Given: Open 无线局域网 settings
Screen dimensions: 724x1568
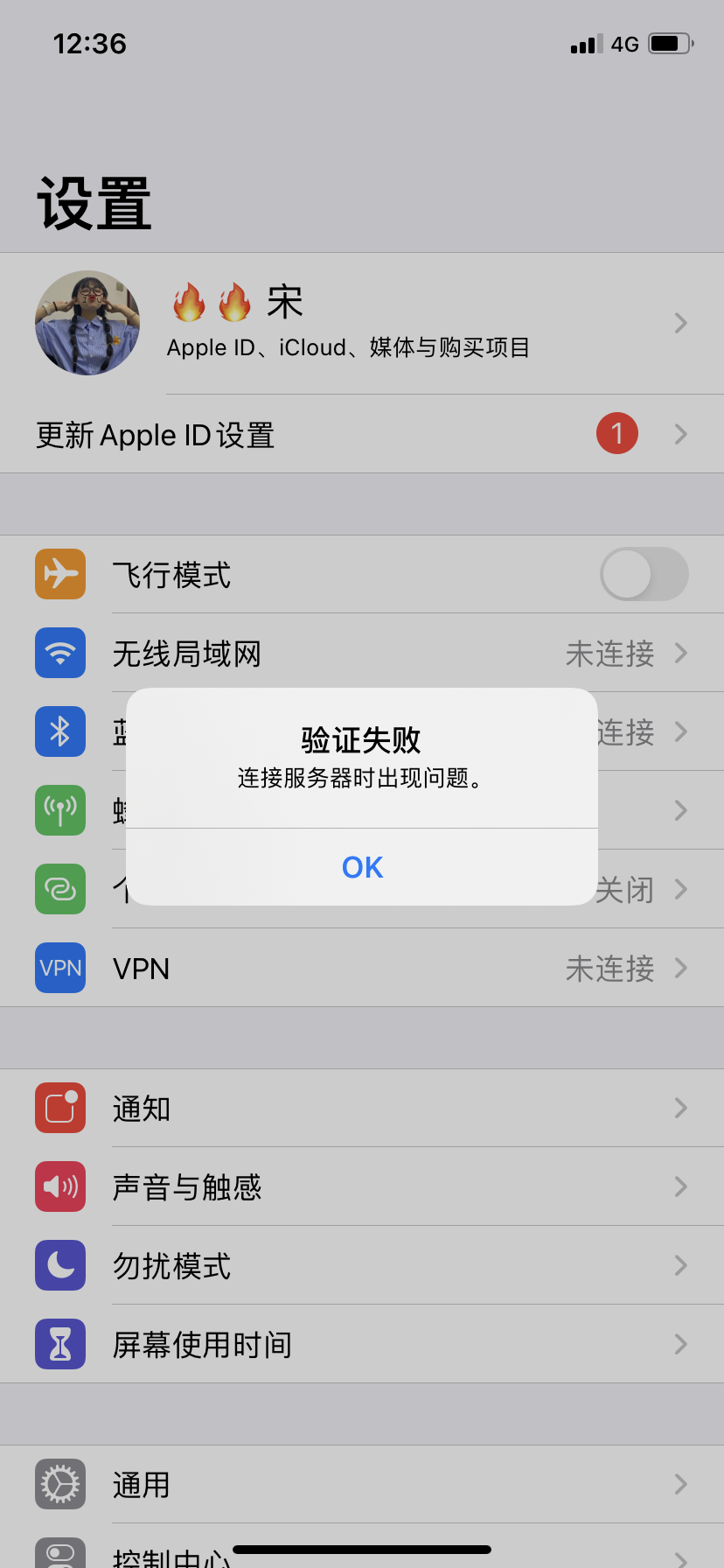Looking at the screenshot, I should click(362, 654).
